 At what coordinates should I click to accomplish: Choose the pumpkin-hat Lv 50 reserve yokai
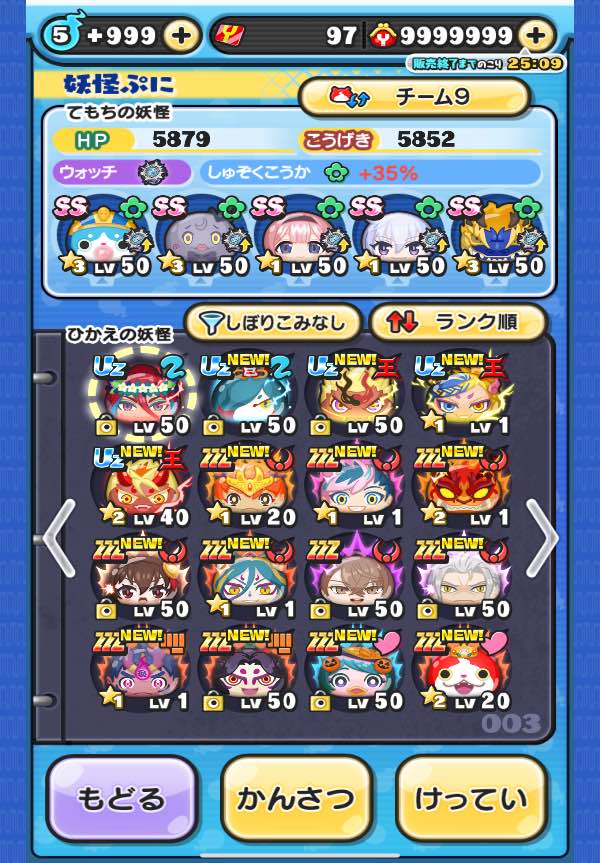coord(352,670)
